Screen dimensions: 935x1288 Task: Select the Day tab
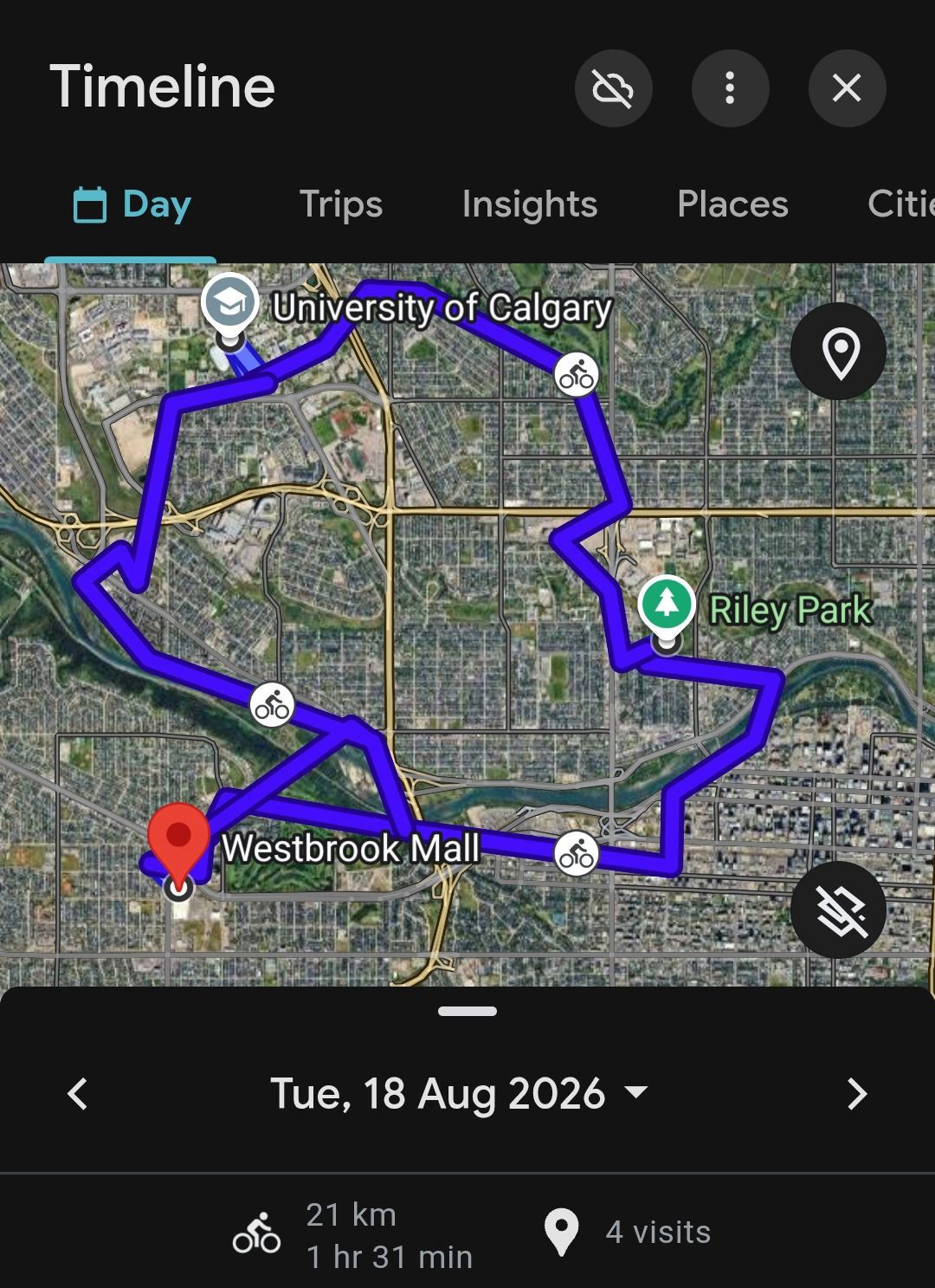[132, 205]
